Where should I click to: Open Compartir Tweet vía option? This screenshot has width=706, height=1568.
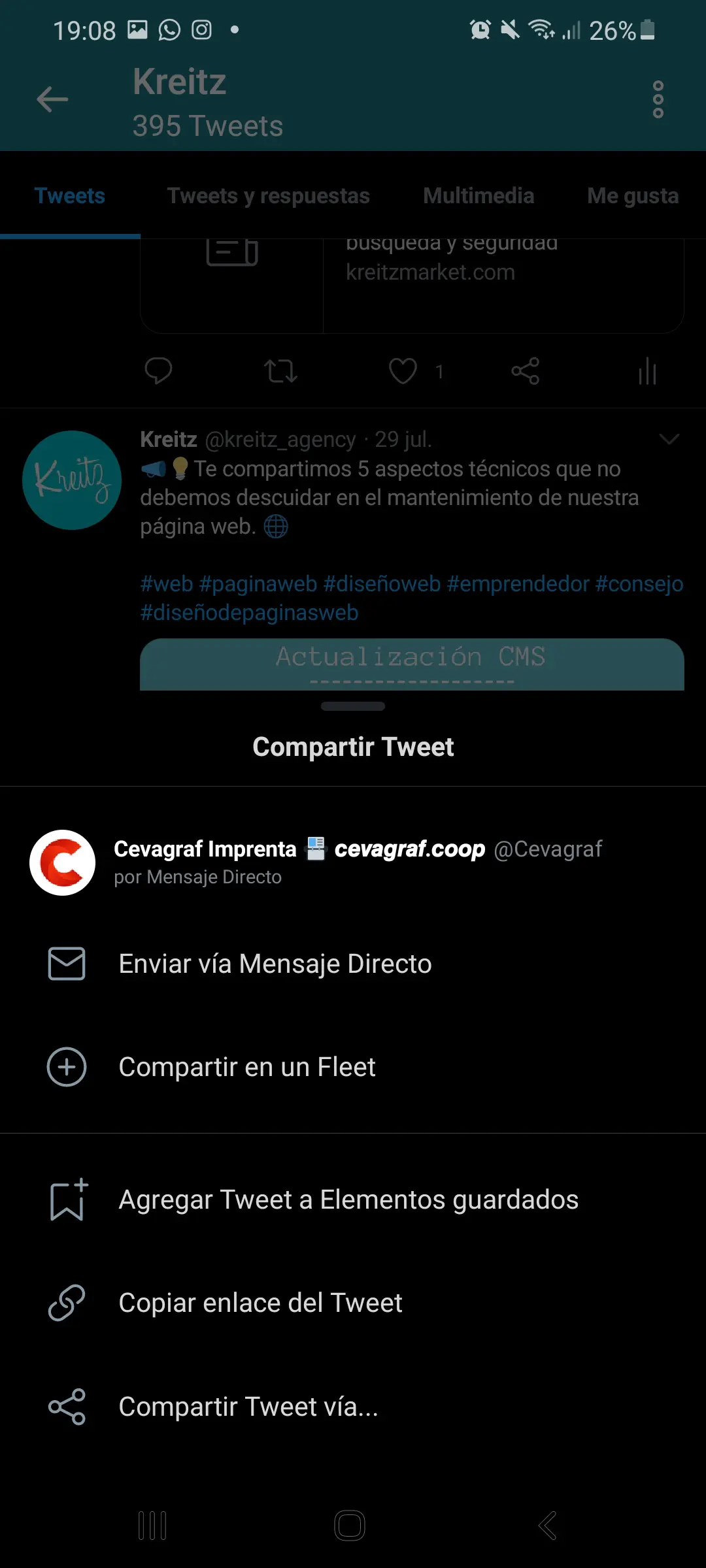pos(248,1407)
